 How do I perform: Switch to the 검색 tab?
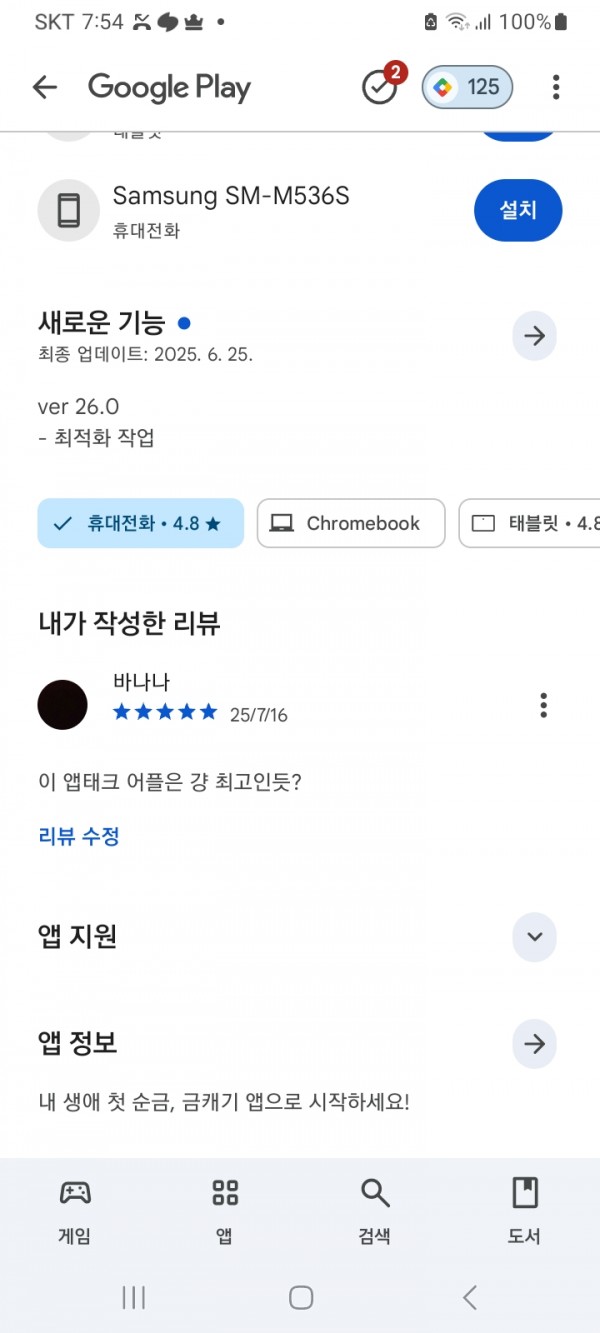[375, 1210]
